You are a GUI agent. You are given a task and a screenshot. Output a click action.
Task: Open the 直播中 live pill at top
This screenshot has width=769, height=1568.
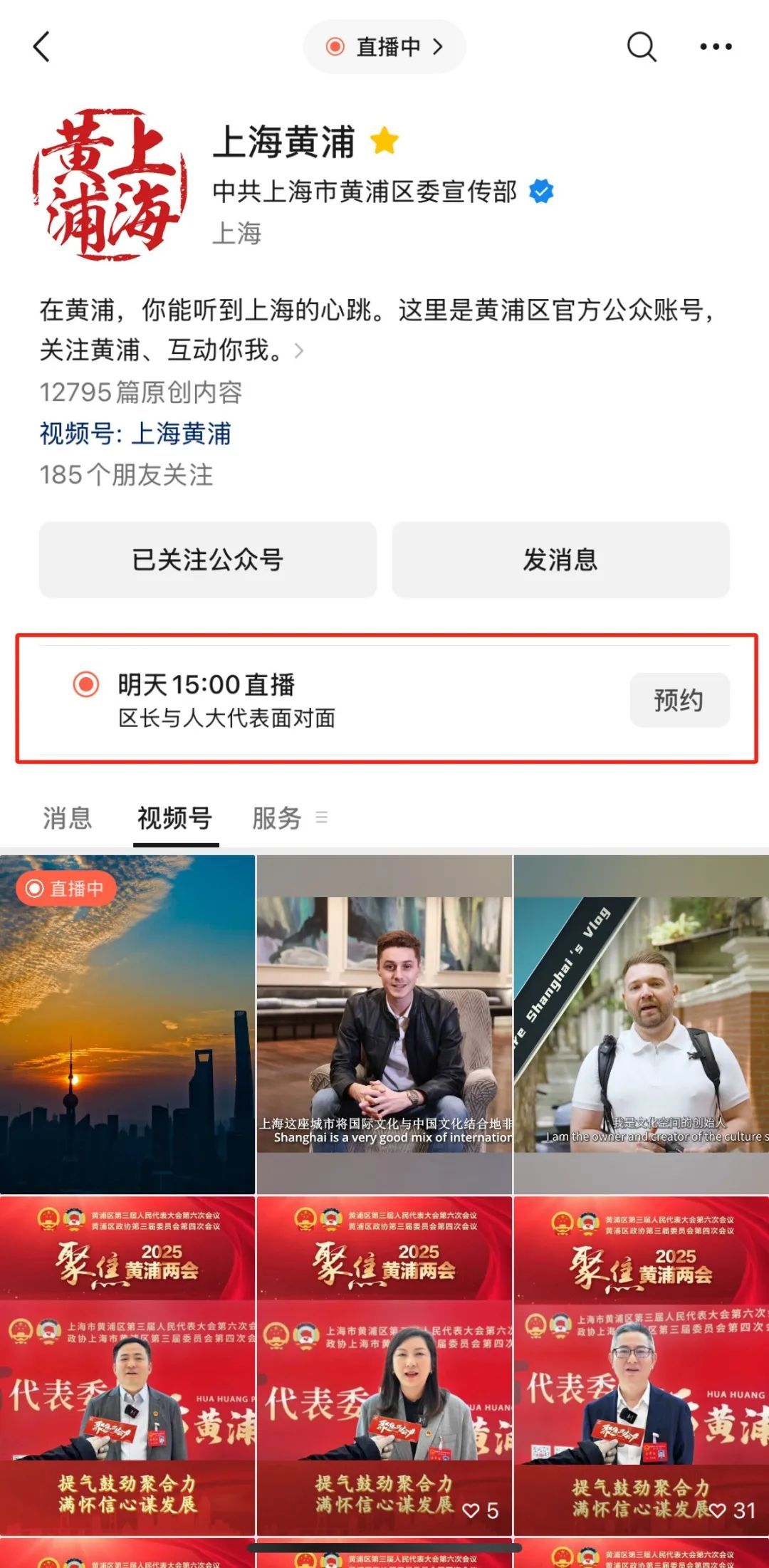tap(384, 47)
